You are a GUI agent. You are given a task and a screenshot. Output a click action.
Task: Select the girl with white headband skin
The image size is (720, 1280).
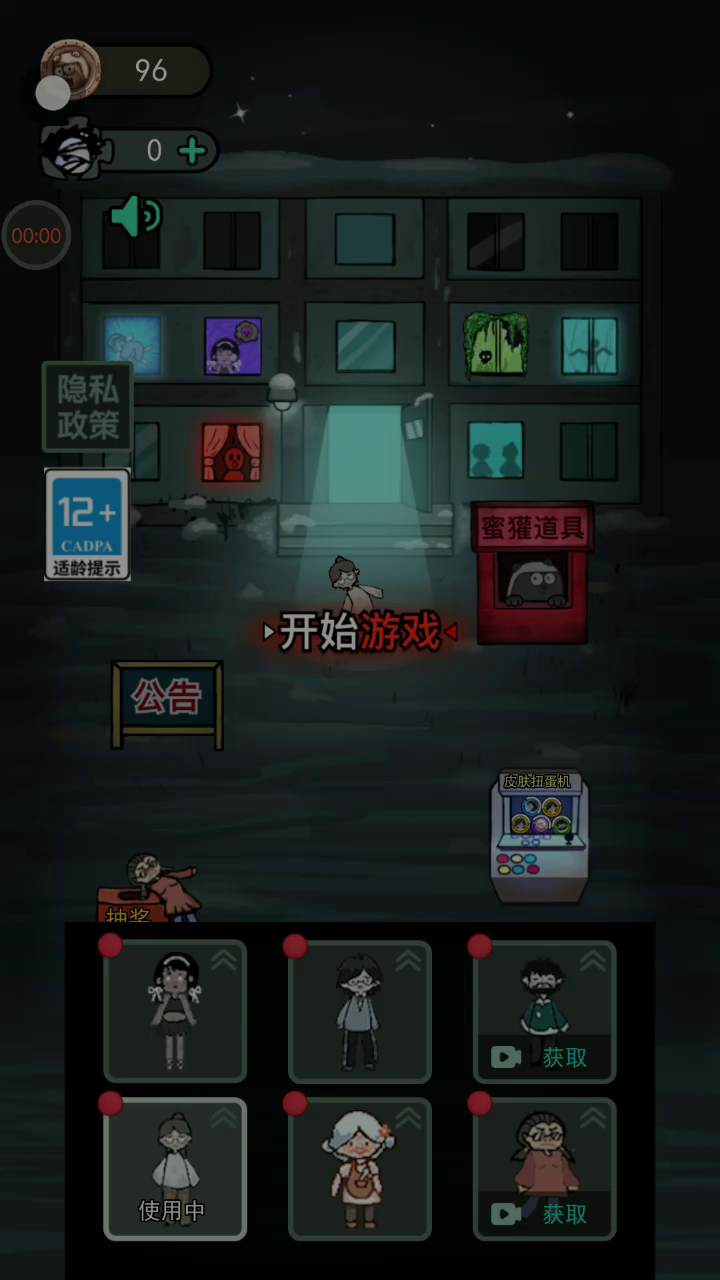point(175,1011)
